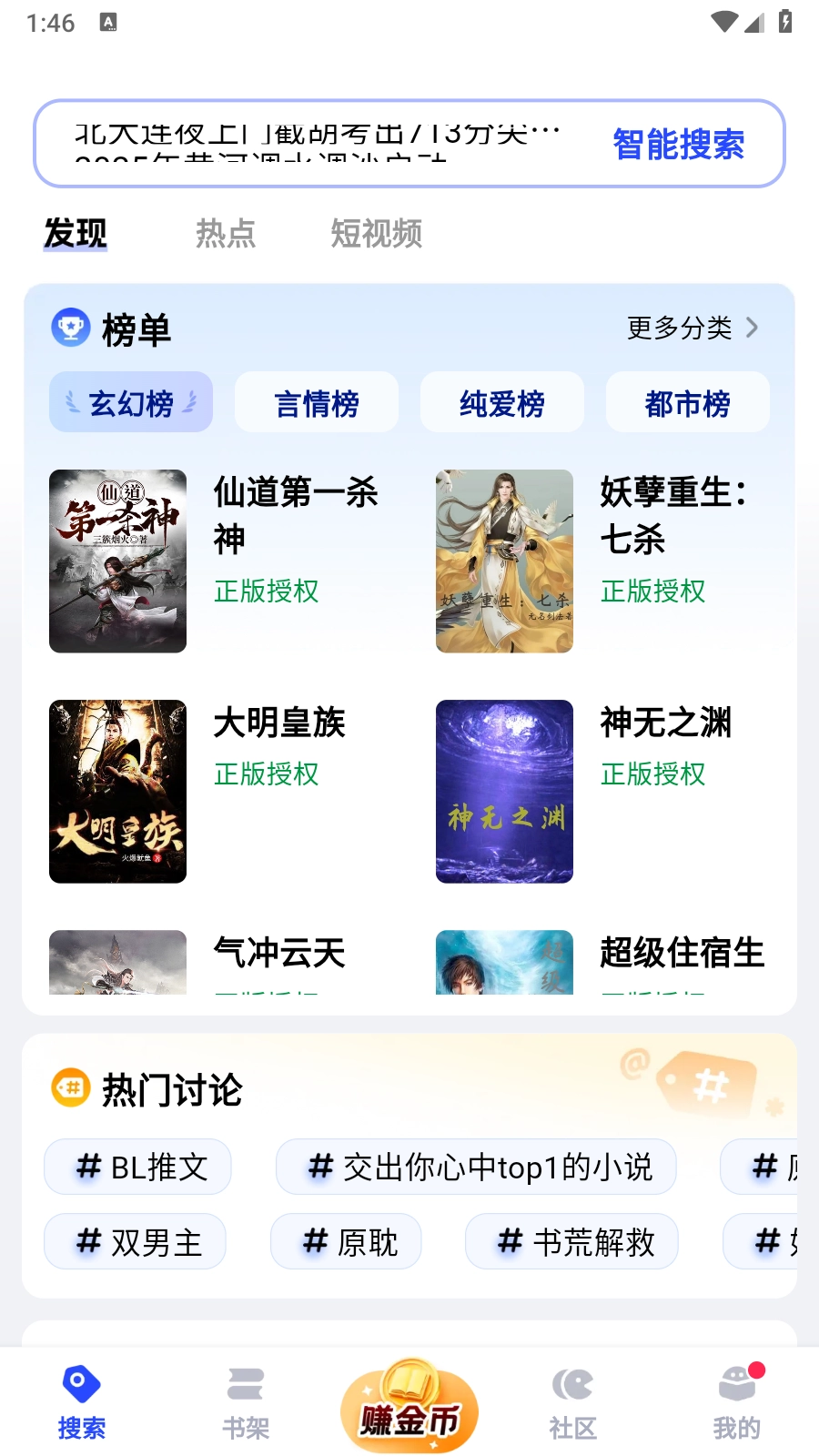Open the 短视频 tab
This screenshot has height=1456, width=819.
[375, 234]
